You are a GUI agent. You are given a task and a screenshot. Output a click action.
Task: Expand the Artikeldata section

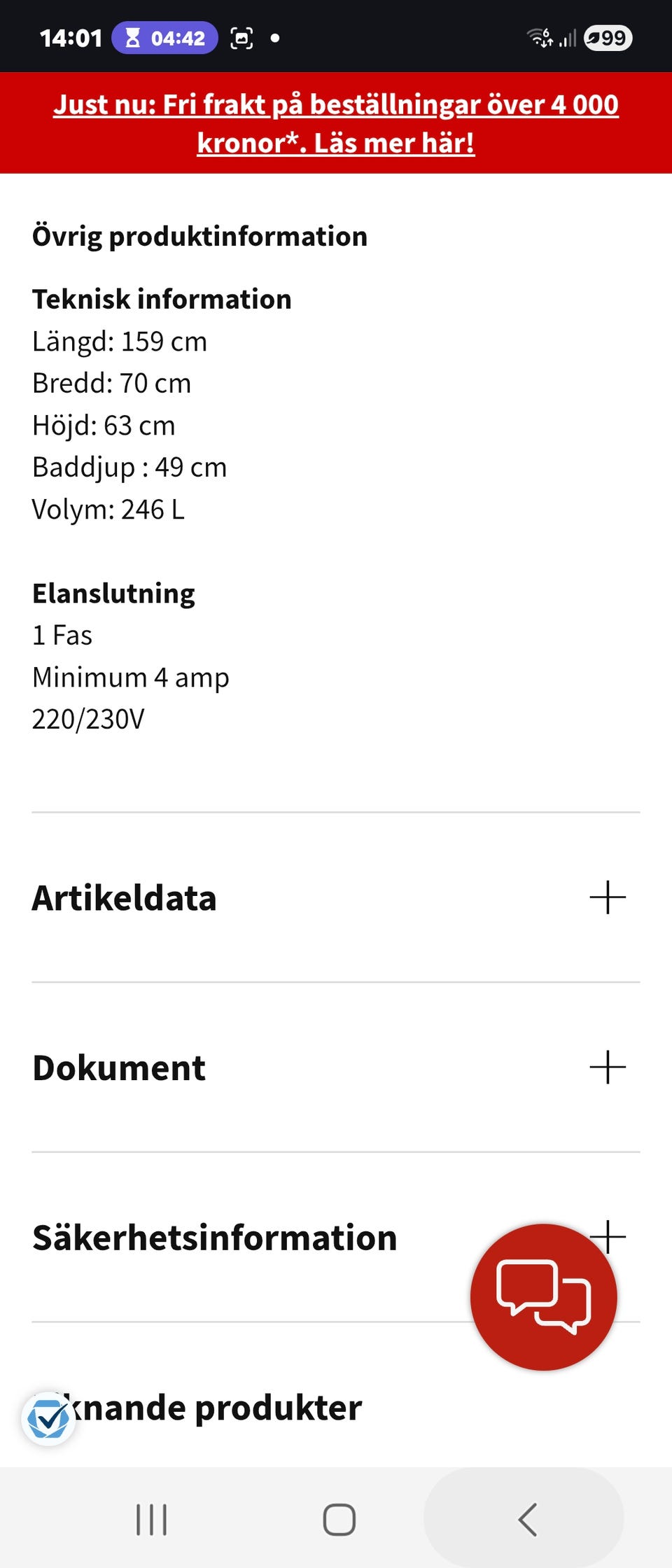coord(607,897)
